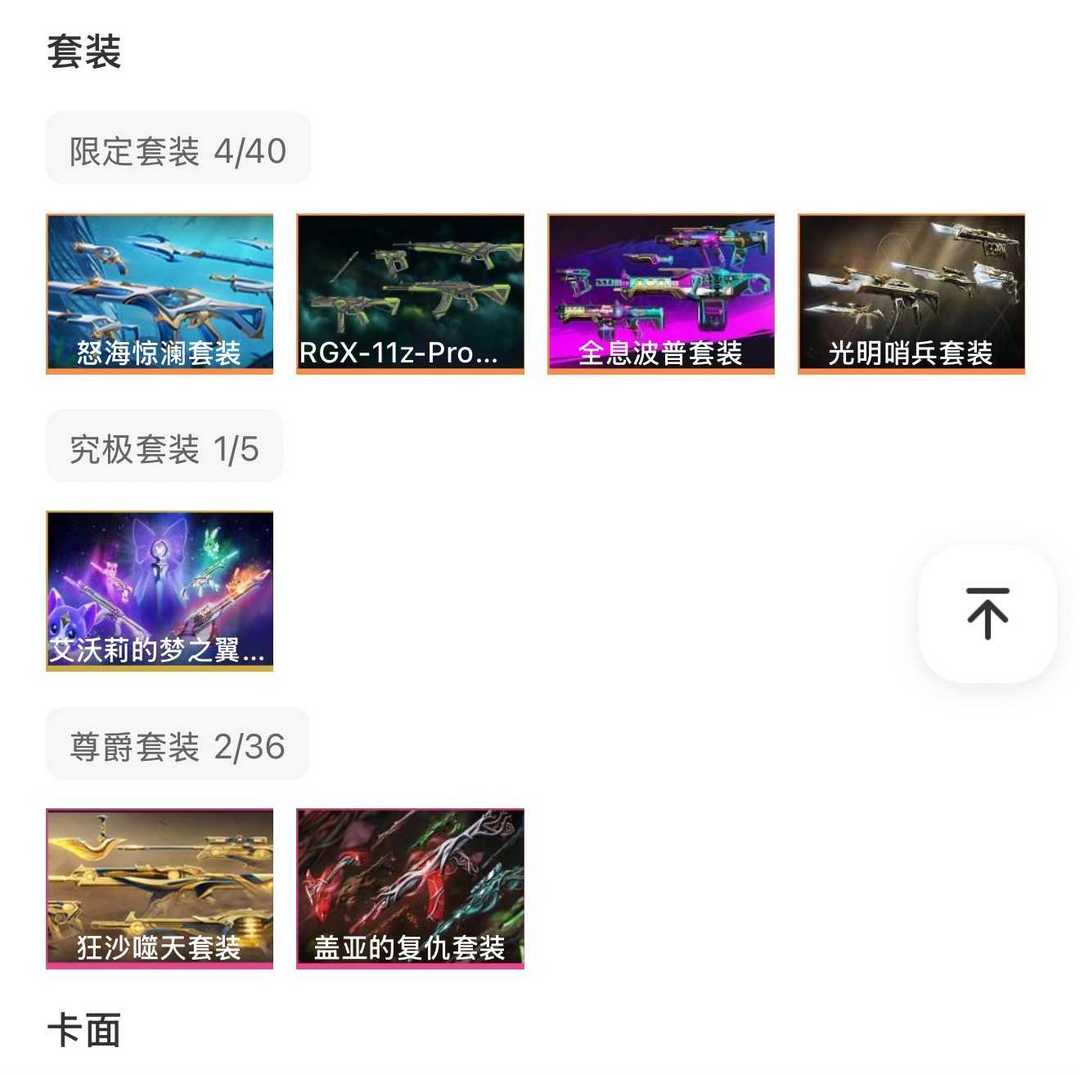
Task: Select the 盖亚的复仇套装 bundle
Action: click(410, 888)
